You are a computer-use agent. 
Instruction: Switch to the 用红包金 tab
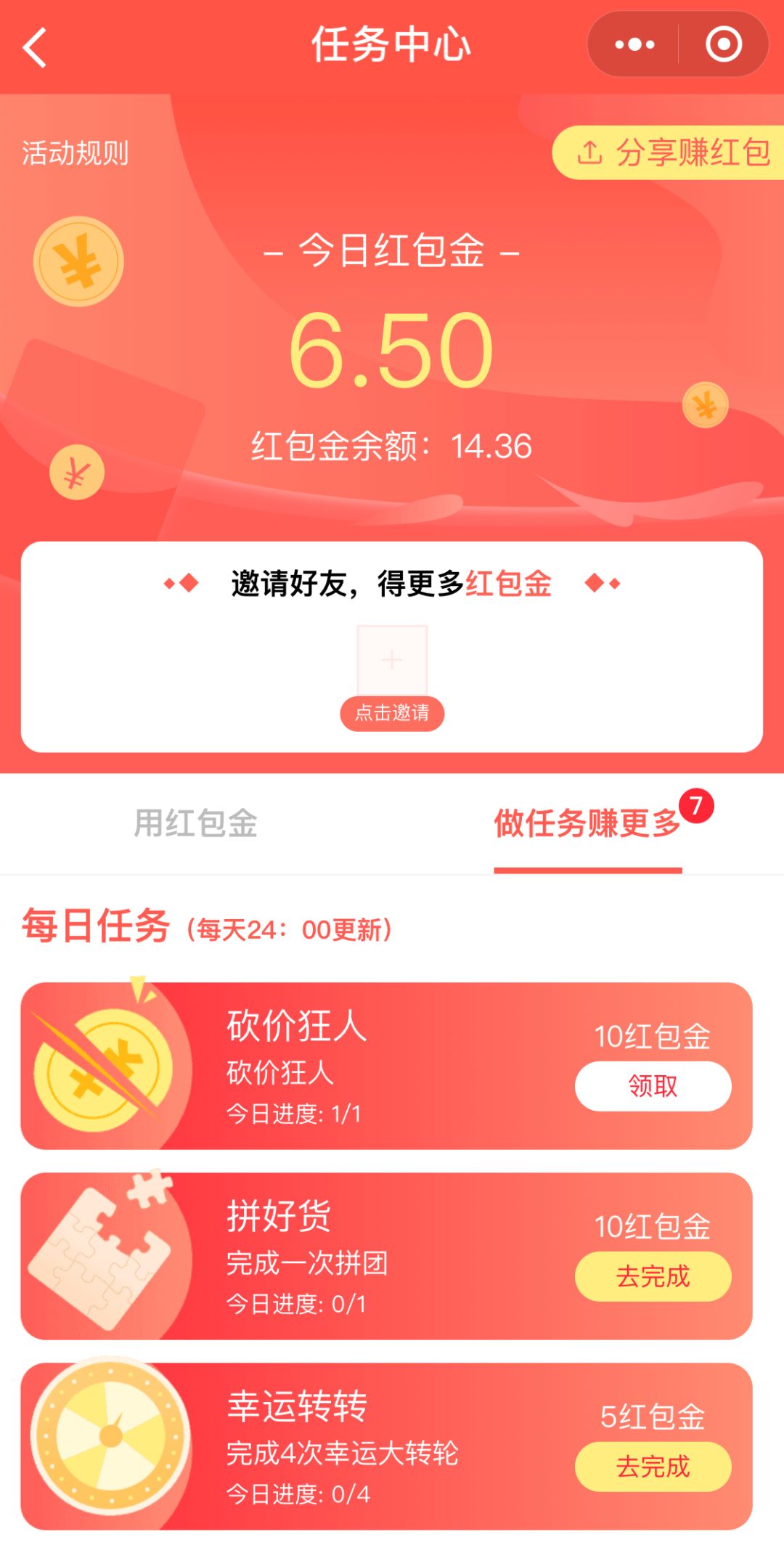(x=196, y=823)
